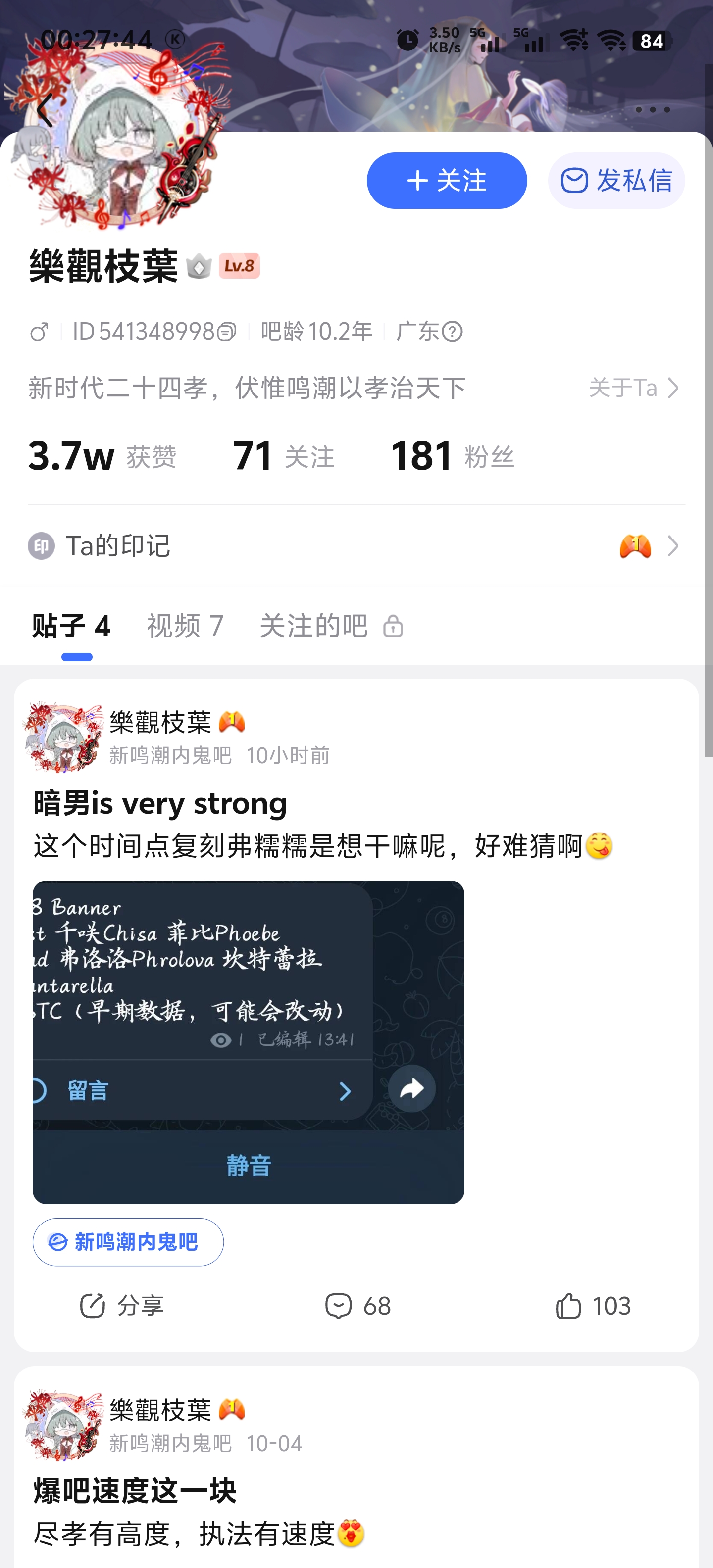Go back with the top-left arrow
The image size is (713, 1568).
coord(45,110)
